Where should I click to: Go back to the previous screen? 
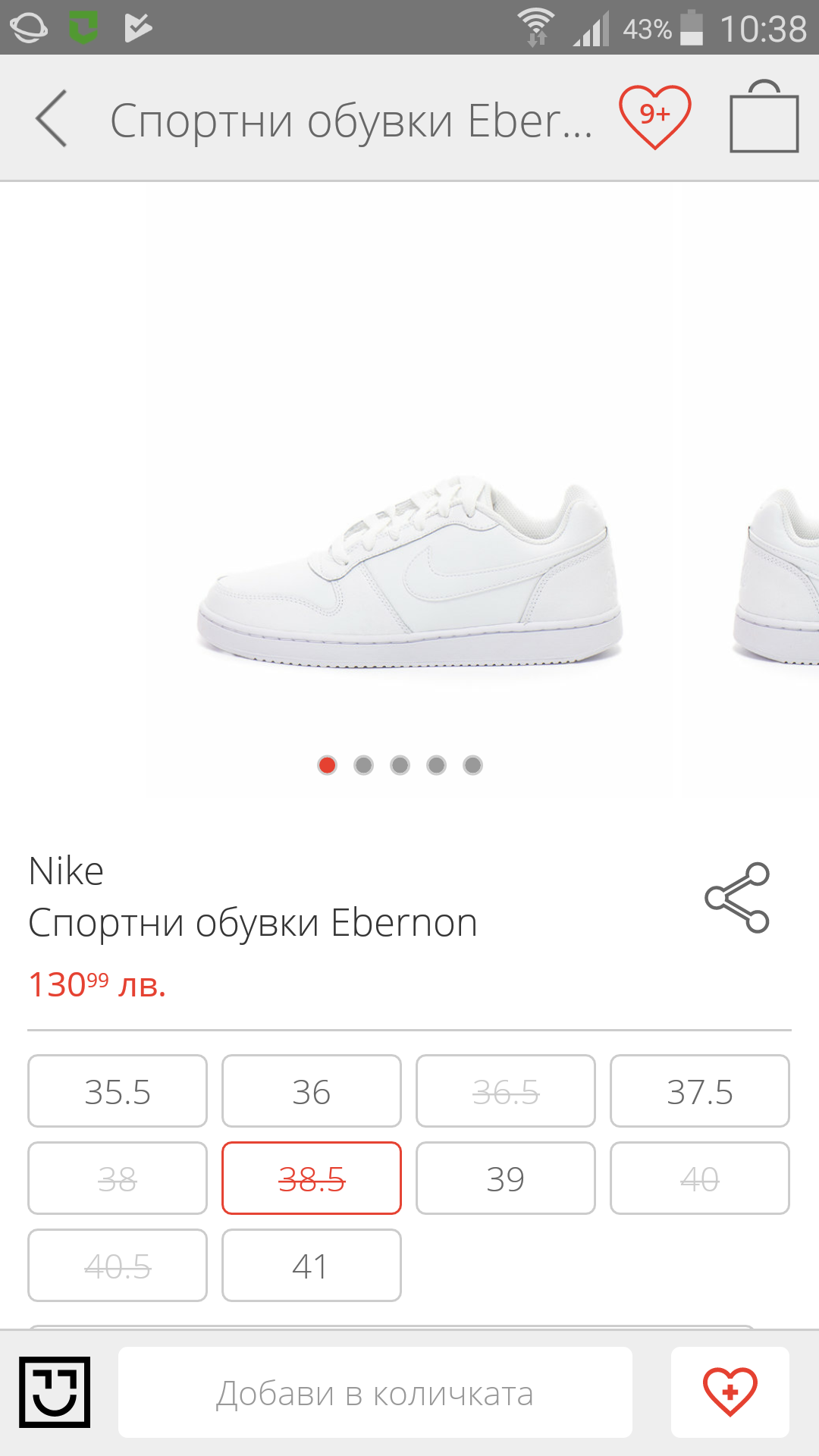point(52,118)
